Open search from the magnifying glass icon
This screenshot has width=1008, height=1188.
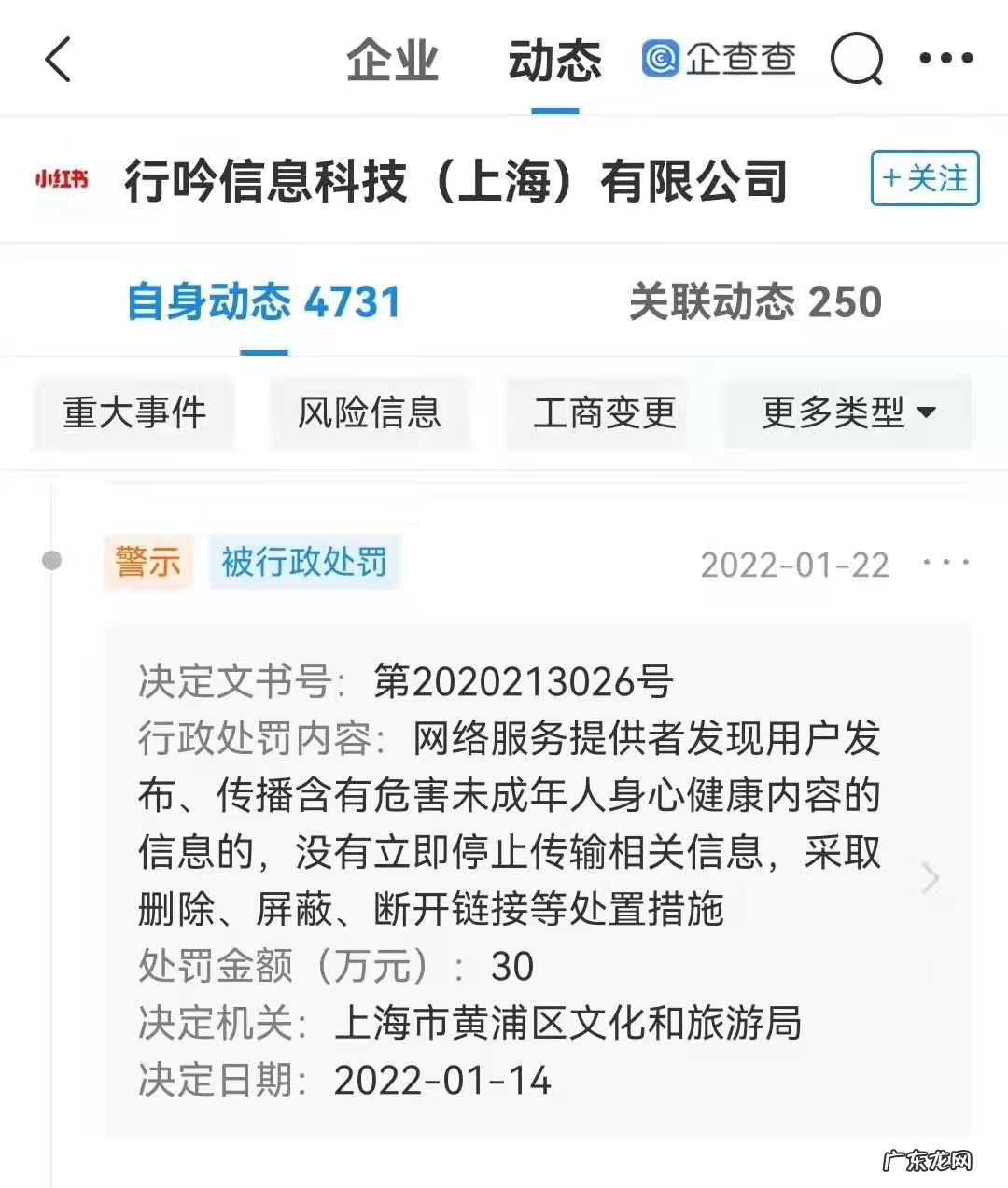tap(856, 60)
